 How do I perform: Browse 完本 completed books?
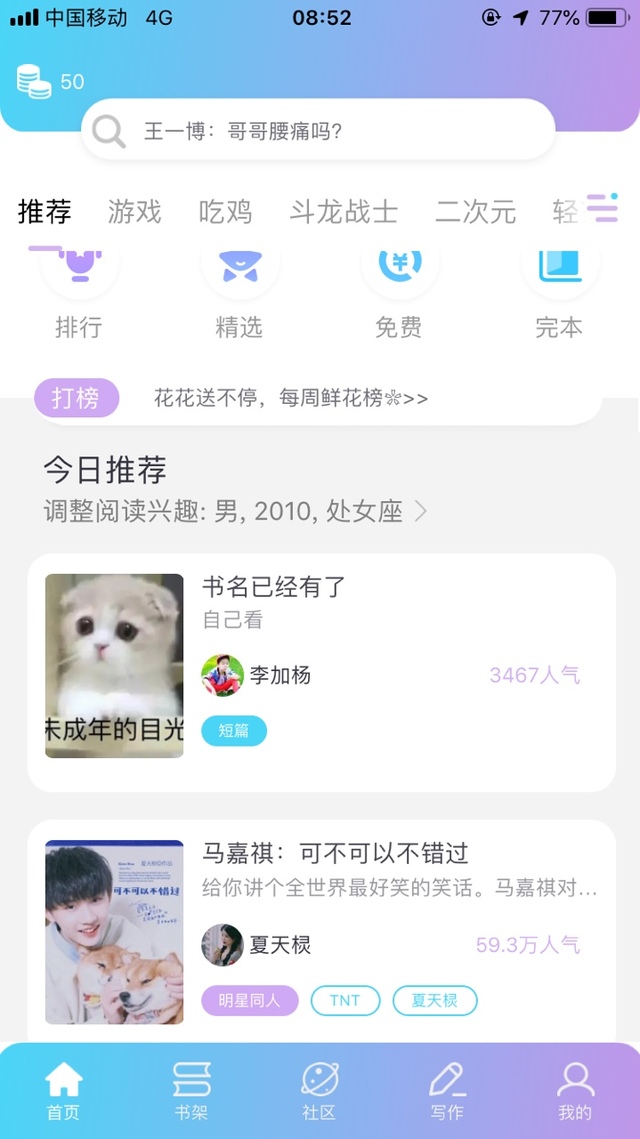(x=559, y=290)
